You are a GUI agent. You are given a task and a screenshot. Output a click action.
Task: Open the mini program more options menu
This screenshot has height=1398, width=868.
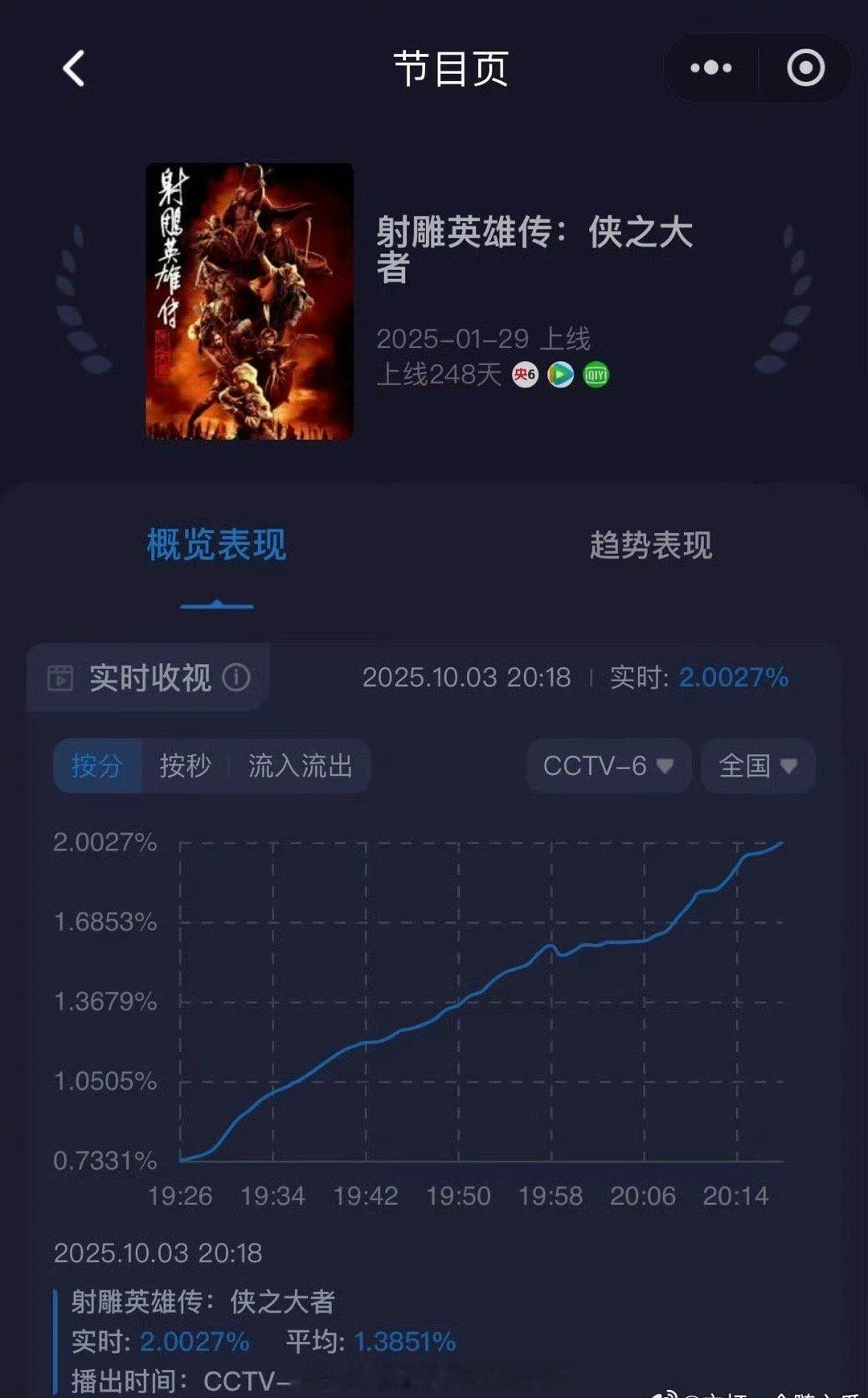[x=710, y=68]
